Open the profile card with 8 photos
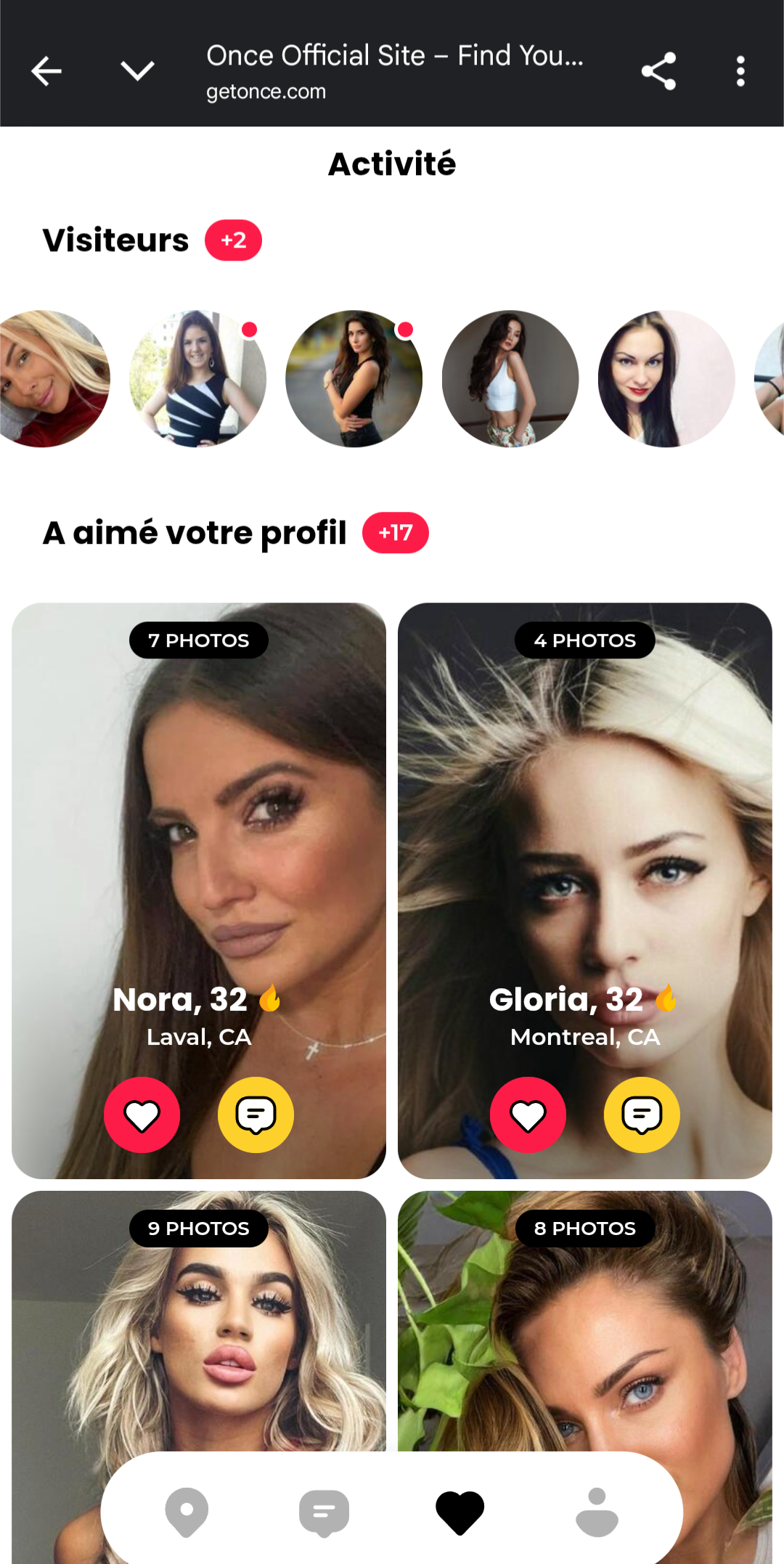784x1564 pixels. tap(585, 1321)
